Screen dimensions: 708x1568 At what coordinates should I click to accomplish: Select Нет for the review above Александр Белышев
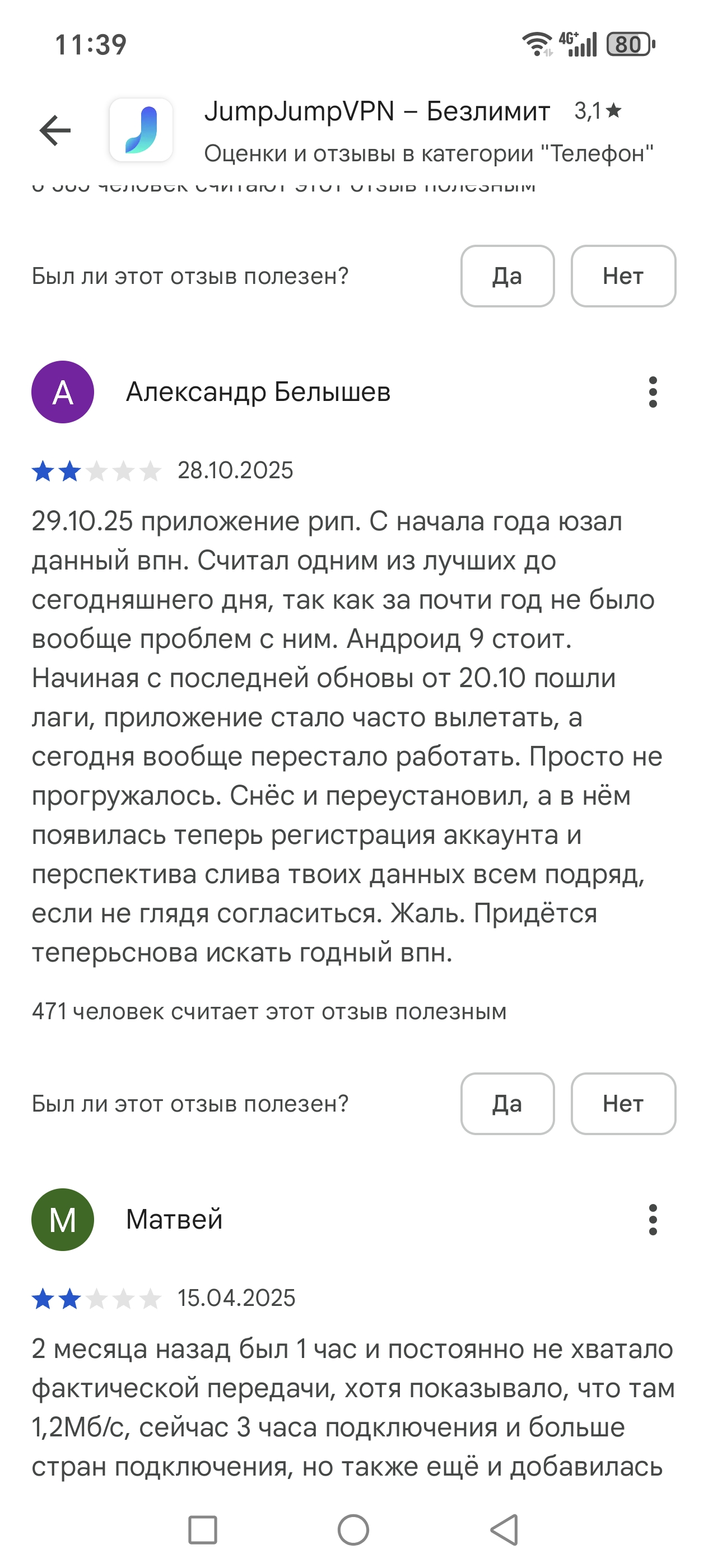[623, 276]
